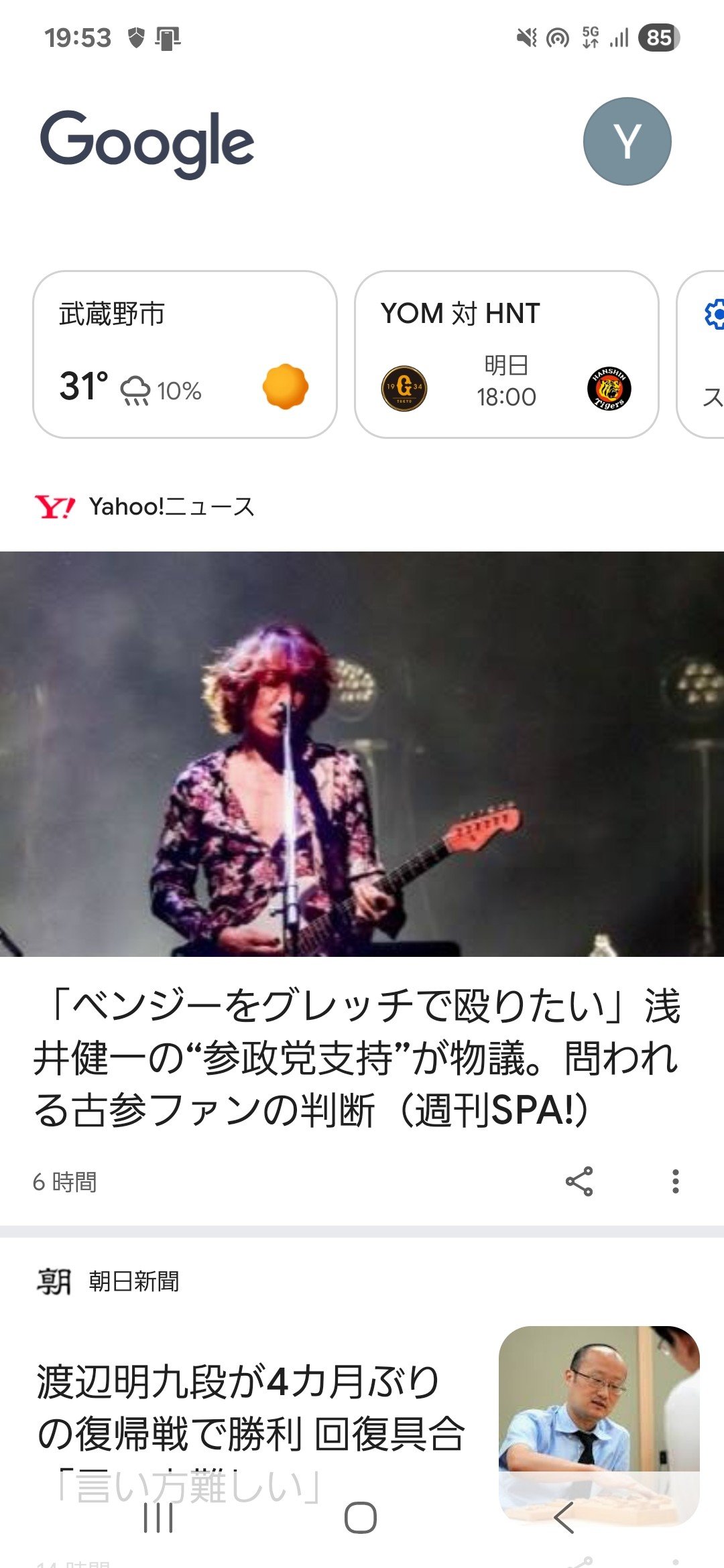
Task: Share the 浅井健一 Yahoo!ニュース article
Action: click(579, 1181)
